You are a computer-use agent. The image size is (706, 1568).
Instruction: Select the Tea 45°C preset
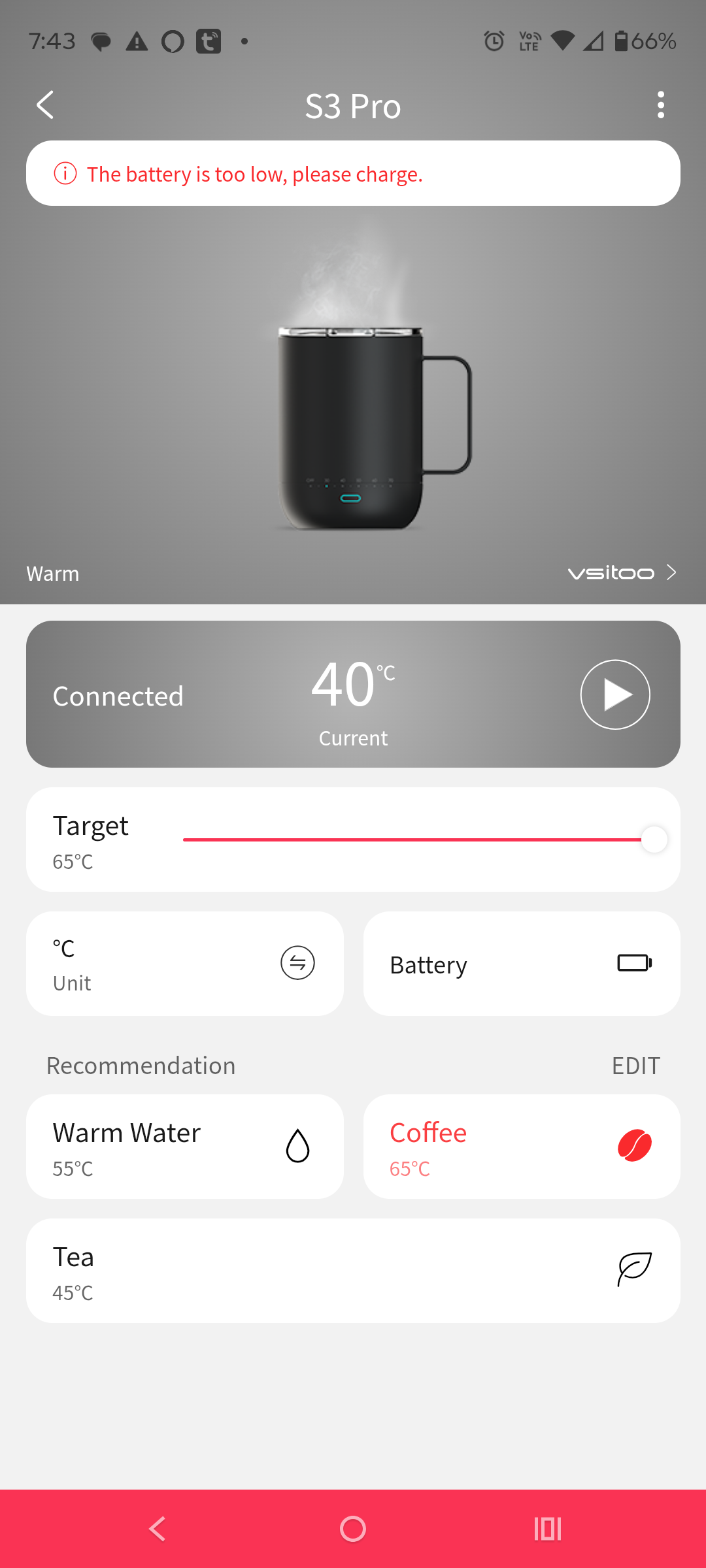tap(353, 1271)
